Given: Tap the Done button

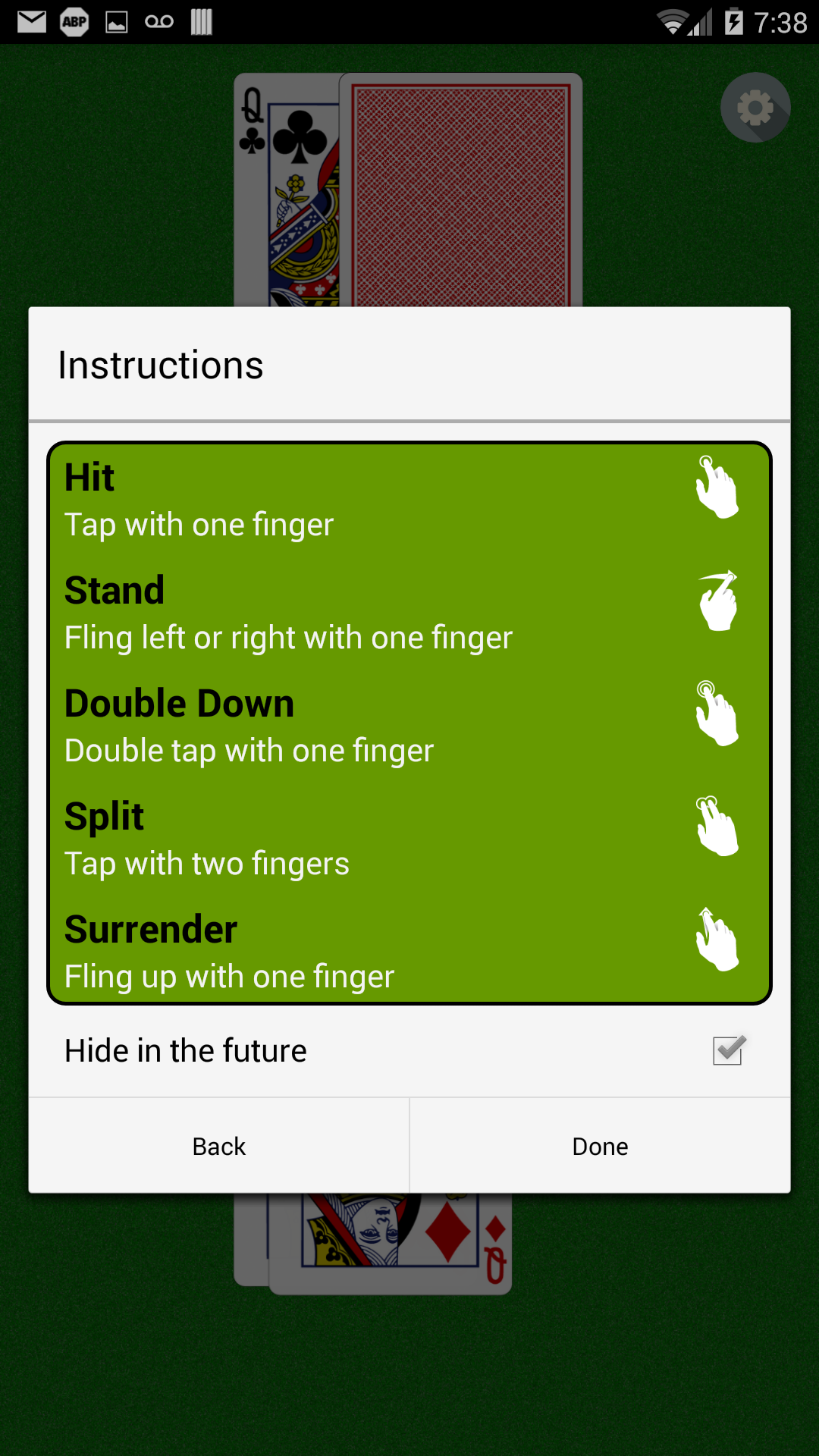Looking at the screenshot, I should (x=600, y=1146).
